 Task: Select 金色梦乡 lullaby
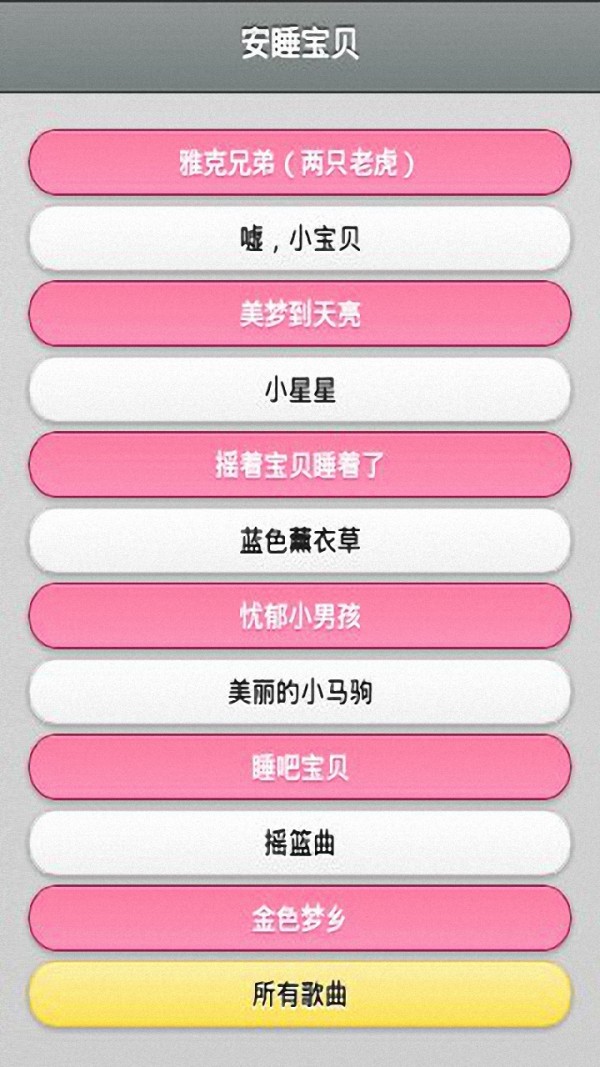pos(300,919)
